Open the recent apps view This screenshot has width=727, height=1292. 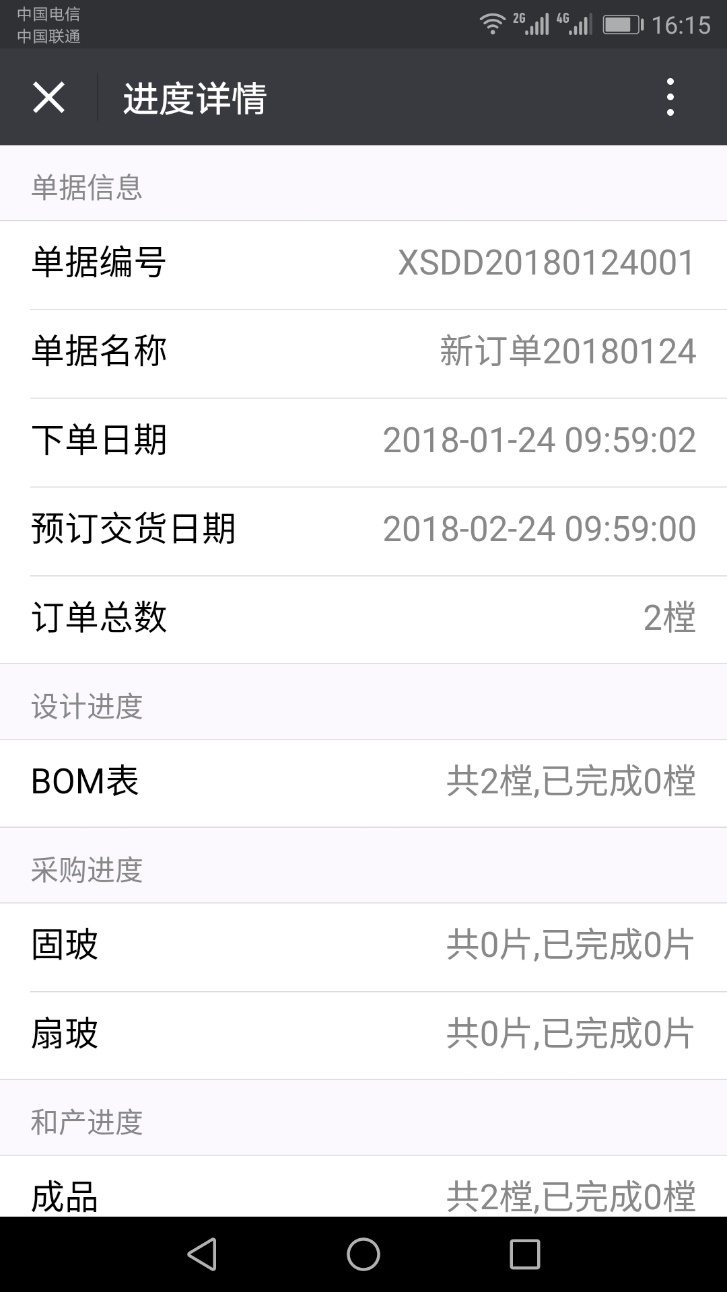click(x=524, y=1254)
